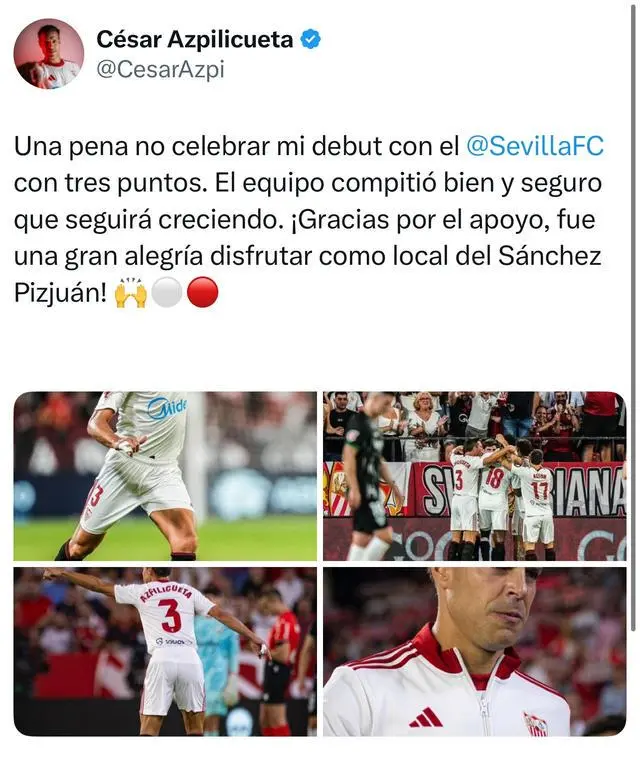Enlarge the close-up photo in the Adidas jacket

pos(474,651)
